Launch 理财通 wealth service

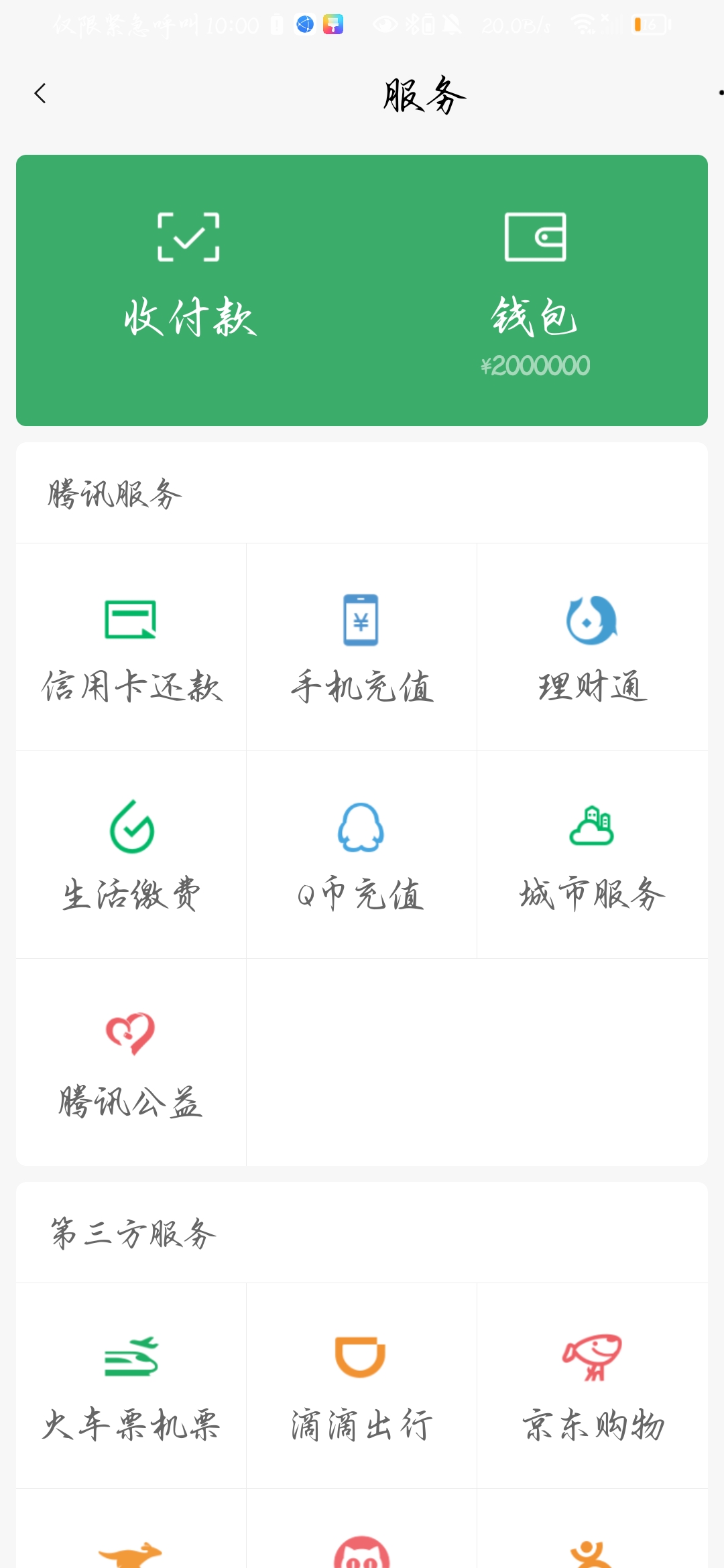pyautogui.click(x=593, y=647)
